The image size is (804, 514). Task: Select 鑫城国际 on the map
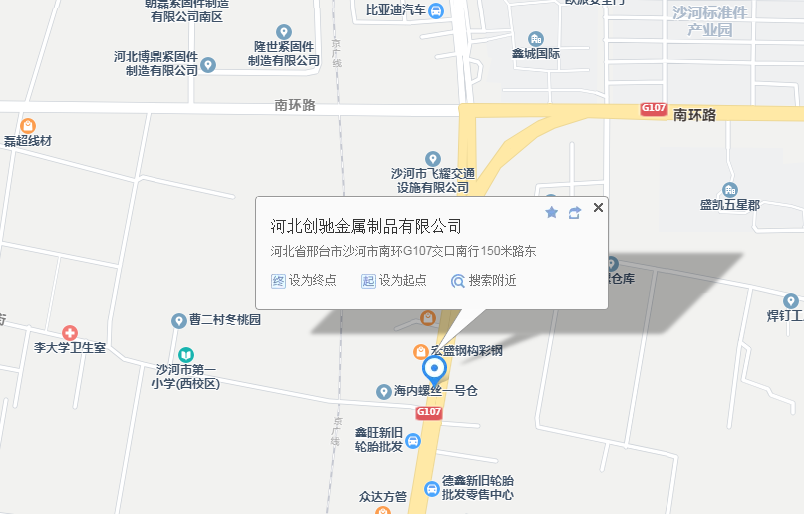pos(536,39)
